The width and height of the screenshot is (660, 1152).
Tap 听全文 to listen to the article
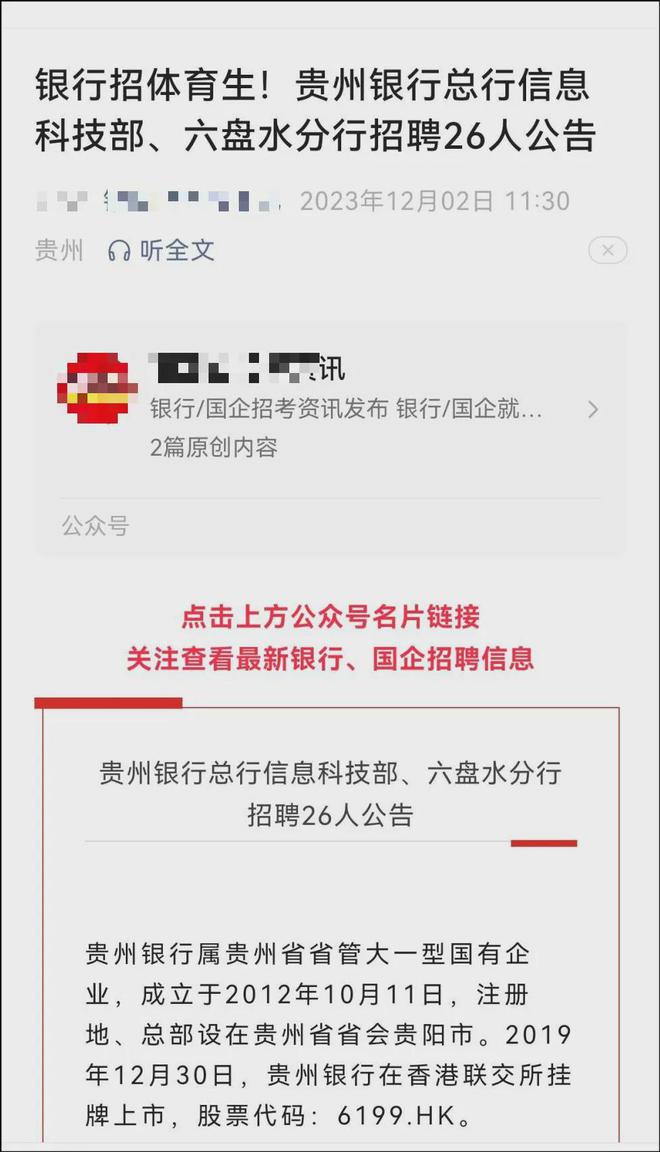pos(162,250)
